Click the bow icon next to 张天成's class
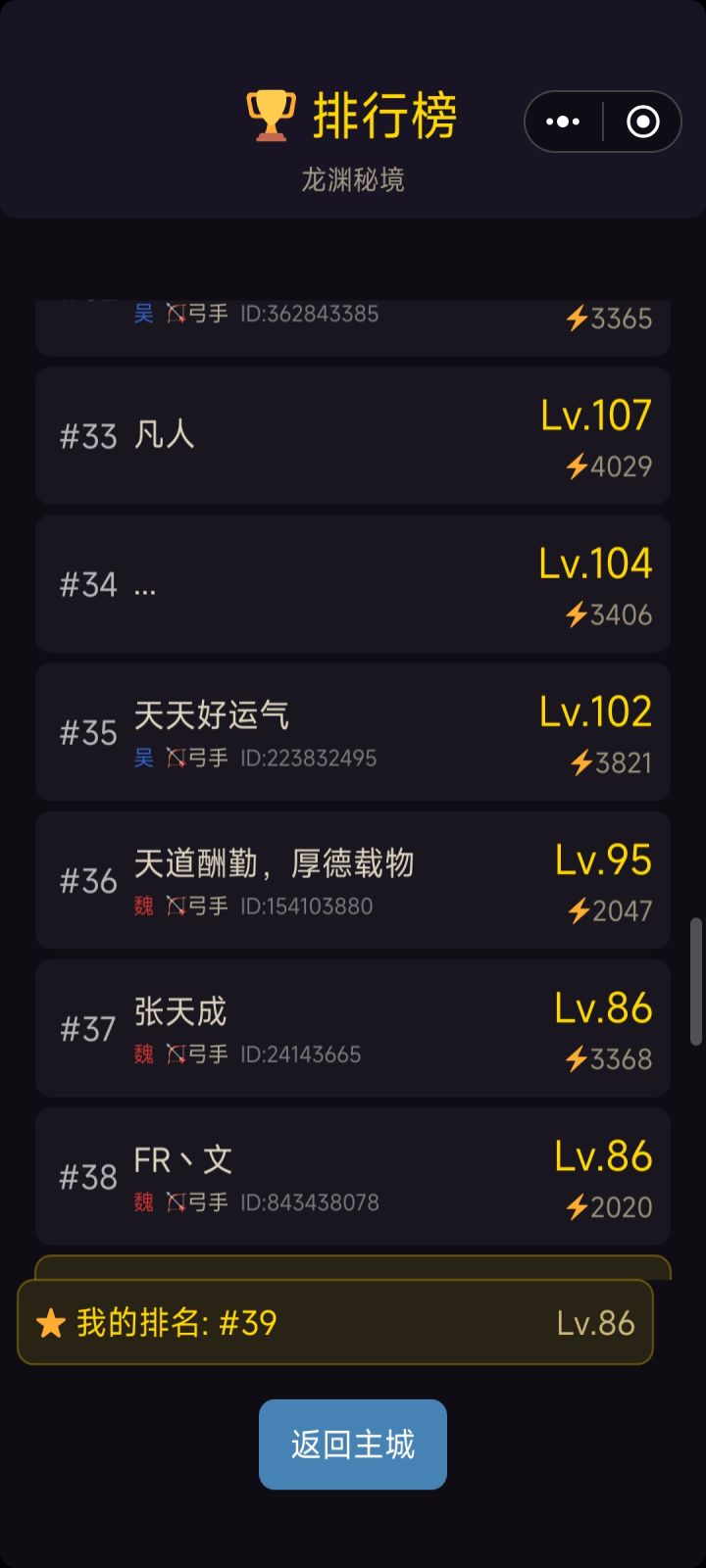Image resolution: width=706 pixels, height=1568 pixels. click(178, 1053)
